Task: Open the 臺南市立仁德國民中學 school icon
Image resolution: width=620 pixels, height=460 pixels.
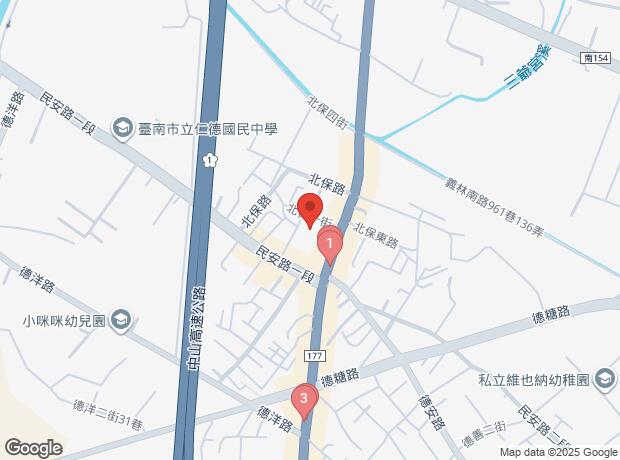Action: point(122,129)
